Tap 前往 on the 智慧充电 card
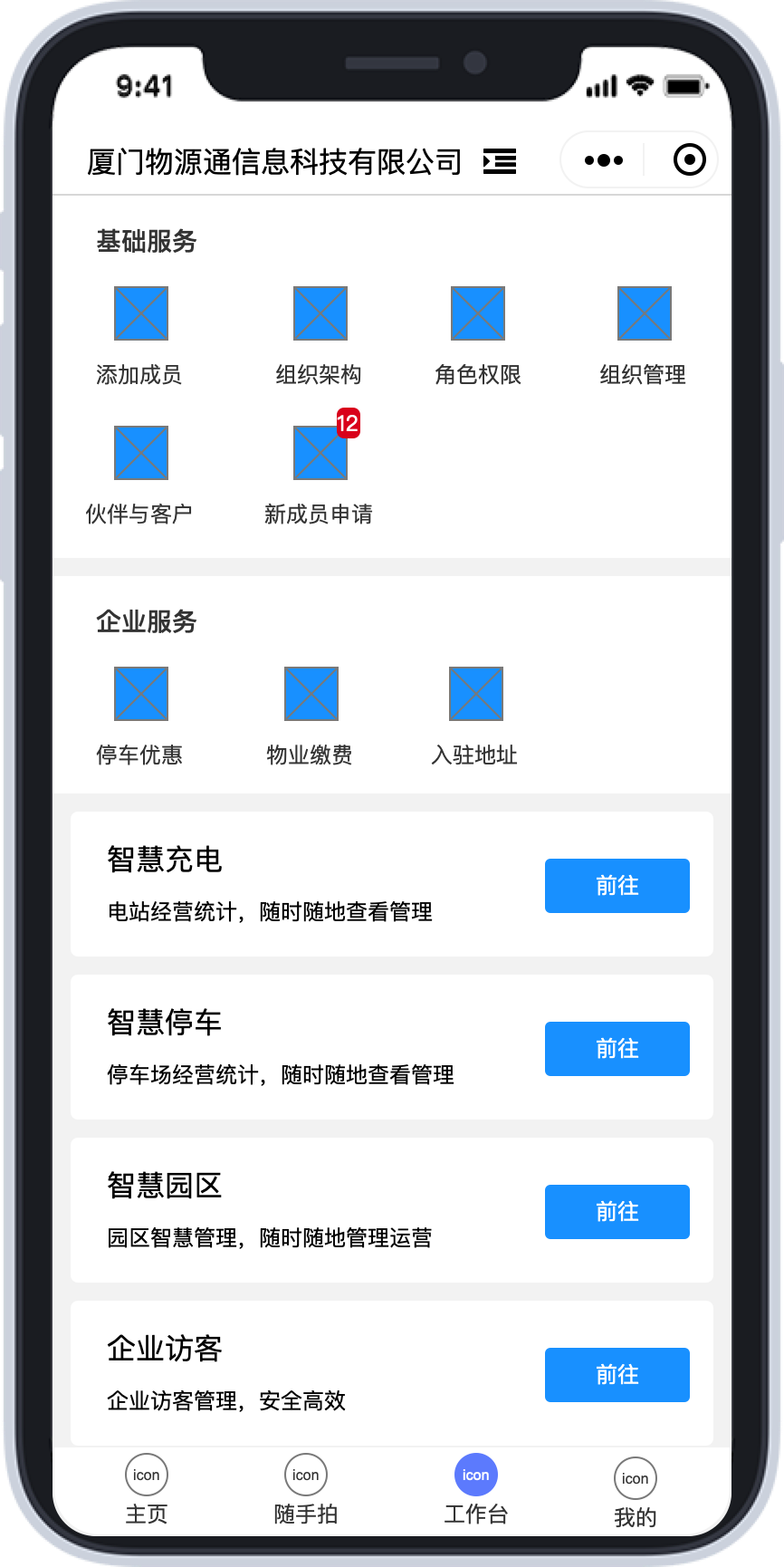 pos(617,886)
